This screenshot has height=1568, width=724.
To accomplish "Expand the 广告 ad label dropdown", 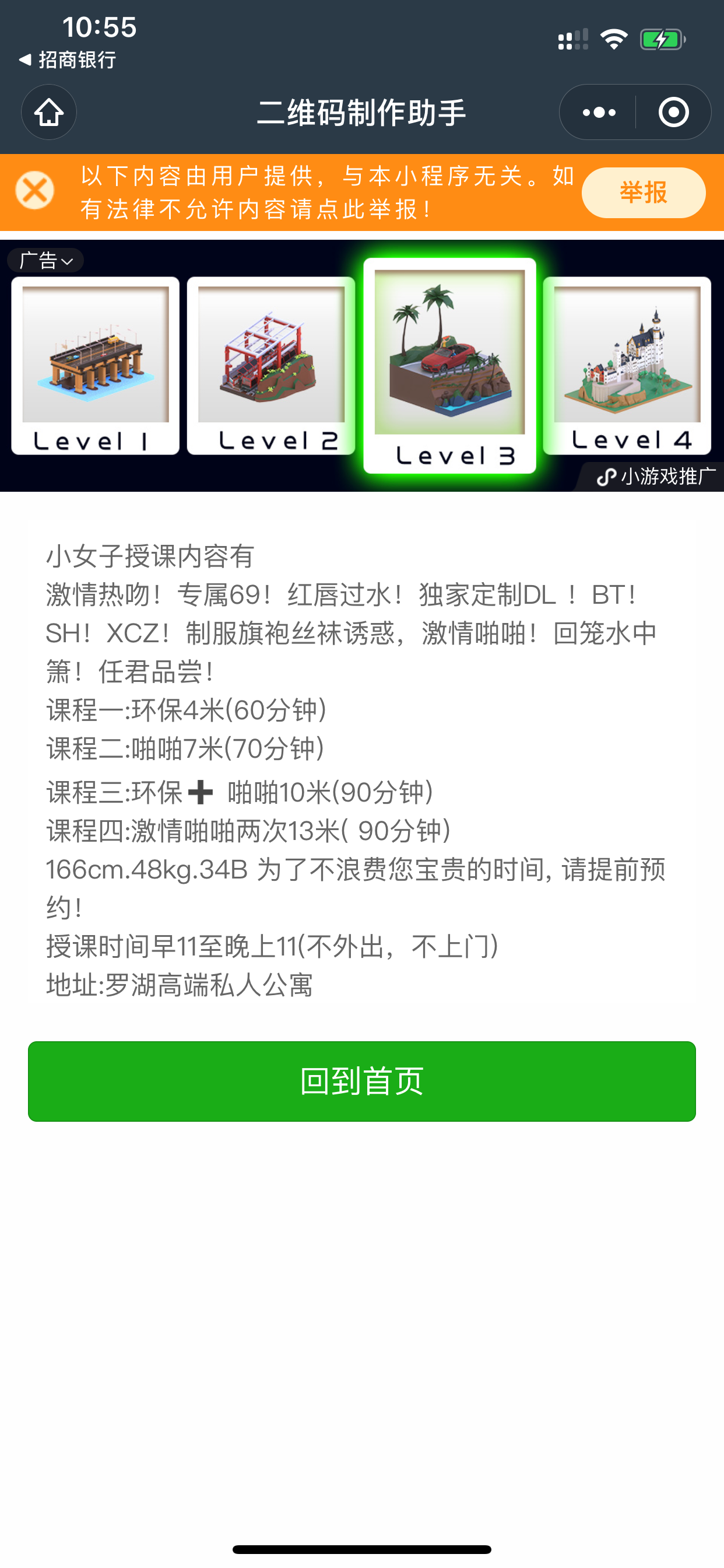I will pyautogui.click(x=44, y=261).
